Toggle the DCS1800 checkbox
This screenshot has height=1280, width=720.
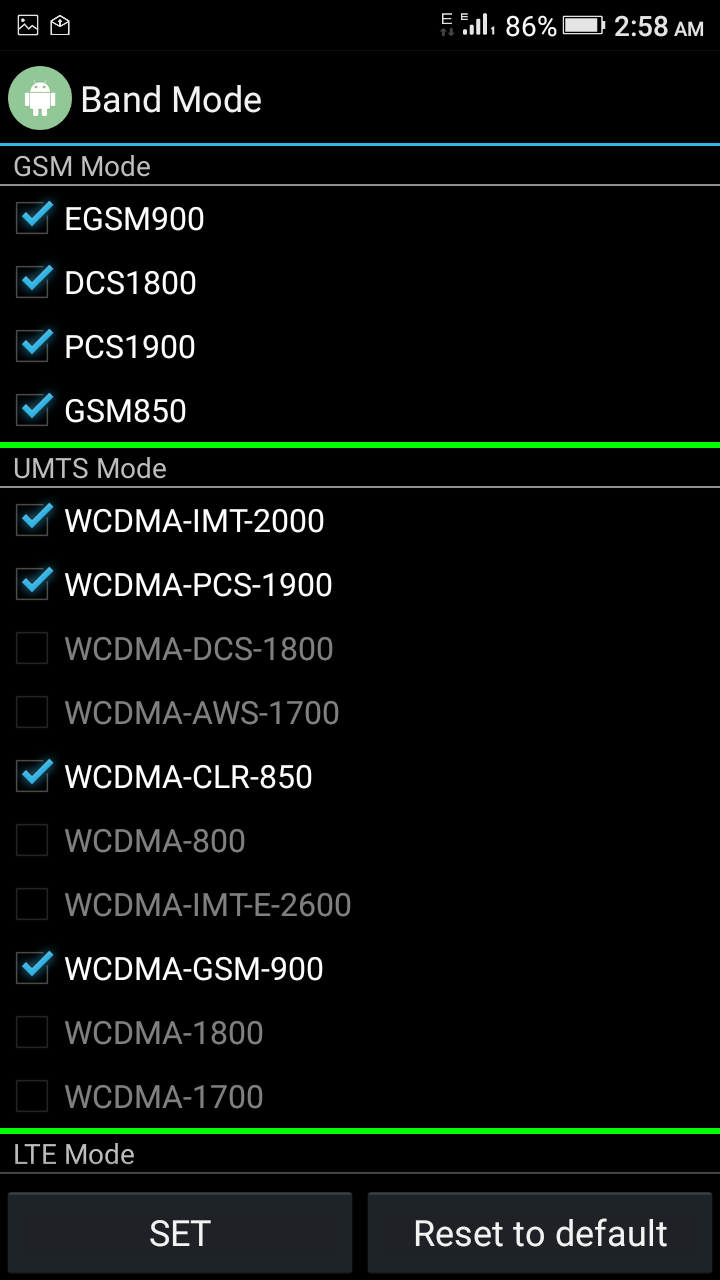33,283
